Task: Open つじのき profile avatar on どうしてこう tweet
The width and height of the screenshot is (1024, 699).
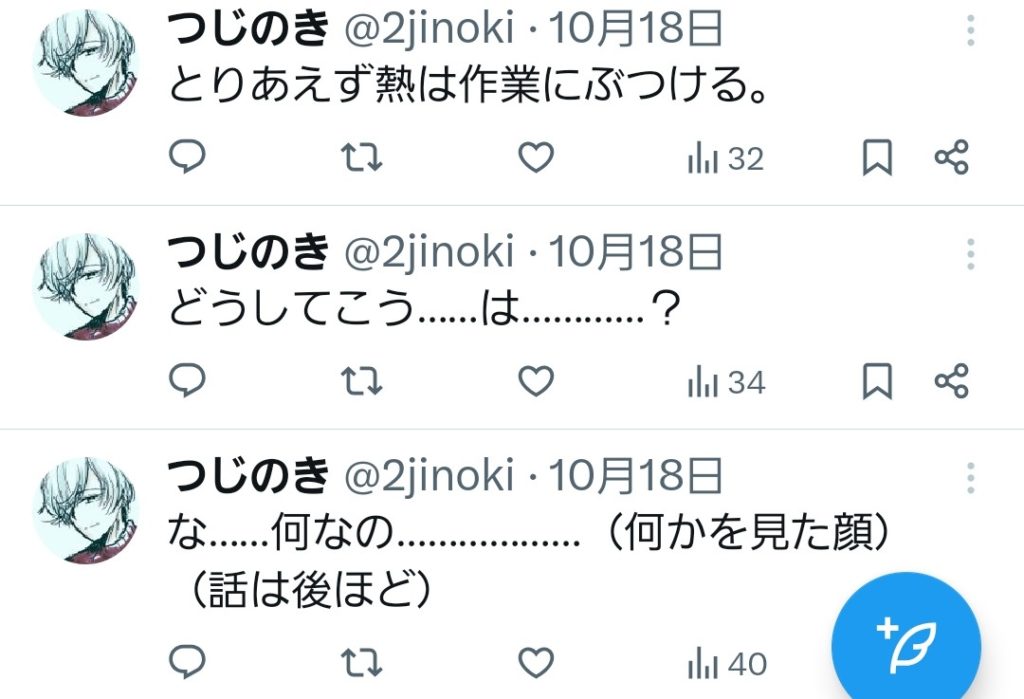Action: pos(86,286)
